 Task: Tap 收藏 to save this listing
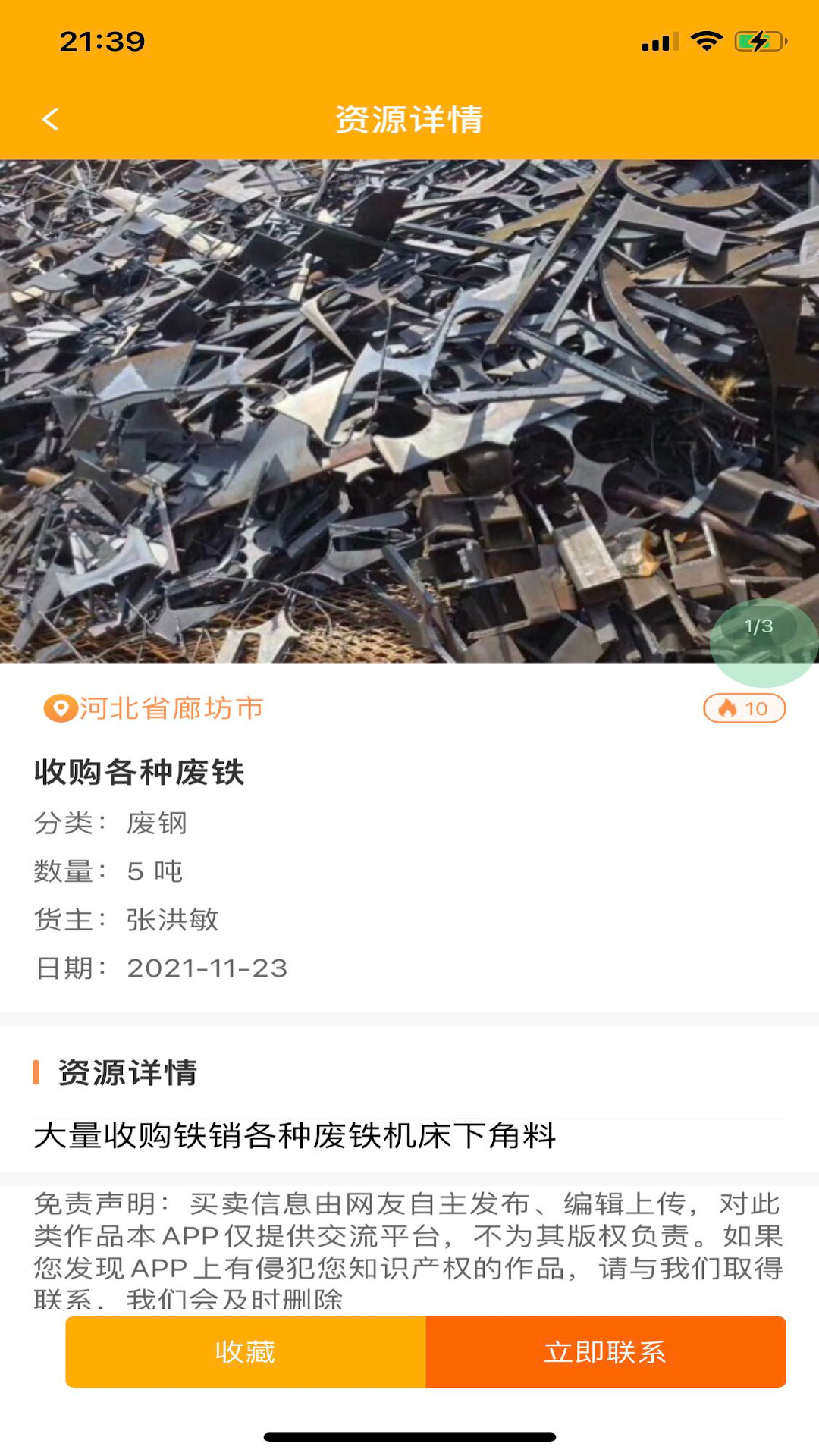pos(246,1352)
